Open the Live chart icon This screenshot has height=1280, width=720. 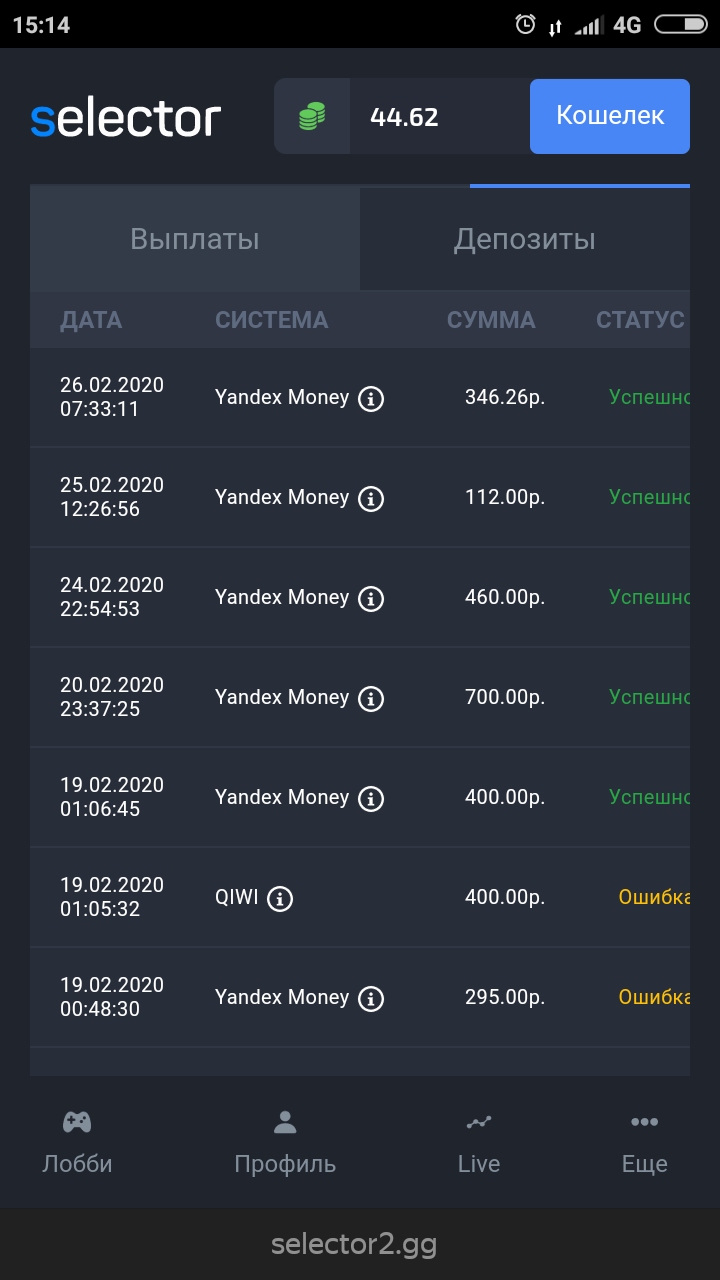(479, 1121)
